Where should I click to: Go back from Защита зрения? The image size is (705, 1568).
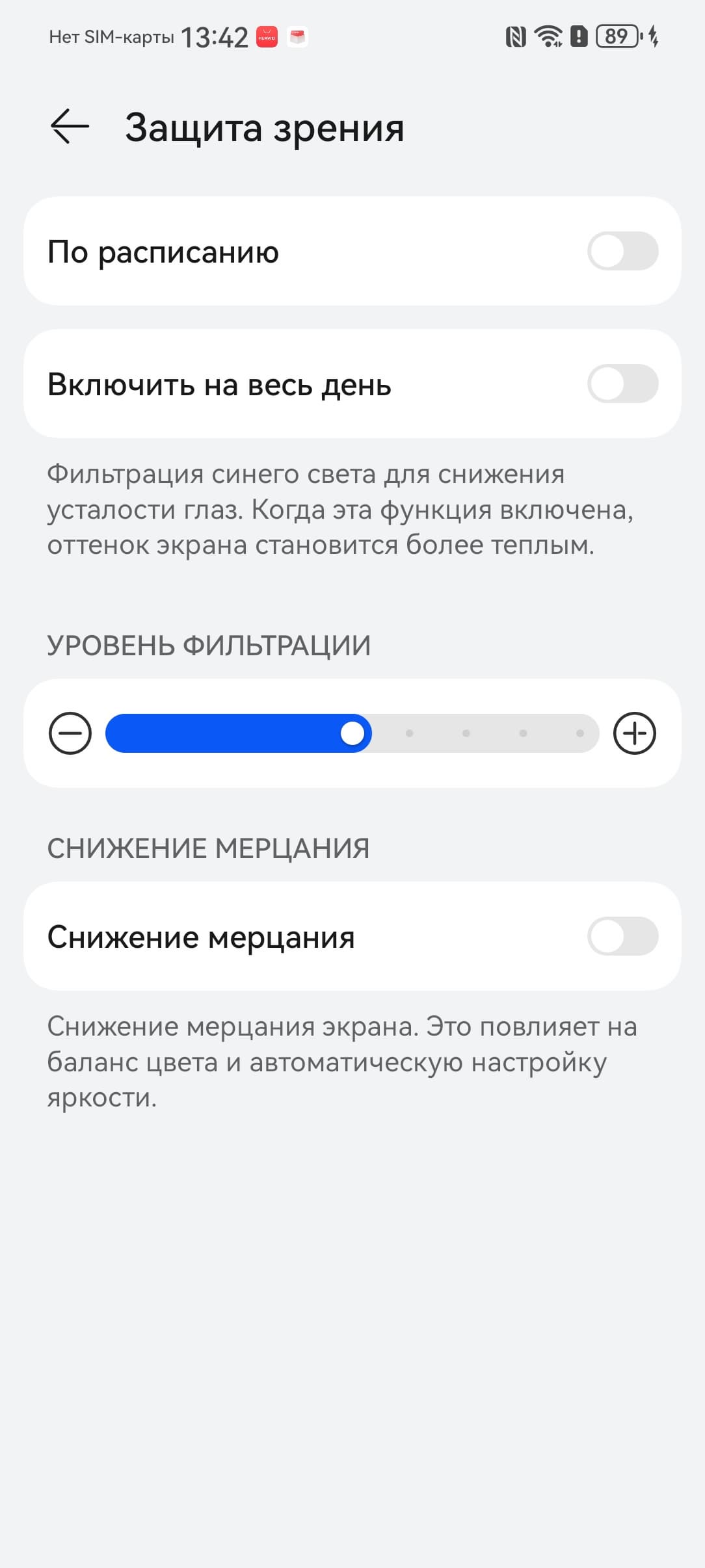70,126
